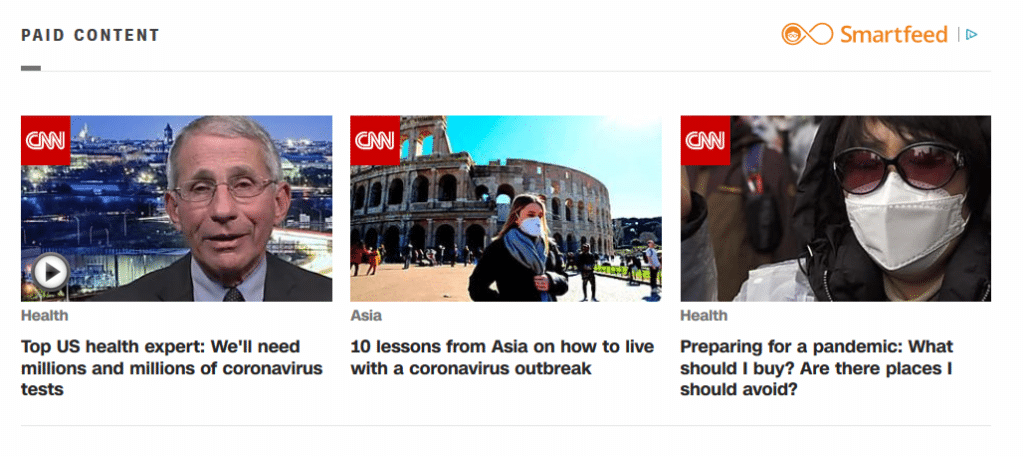Open the coronavirus tests article headline
The image size is (1024, 456).
pos(170,367)
